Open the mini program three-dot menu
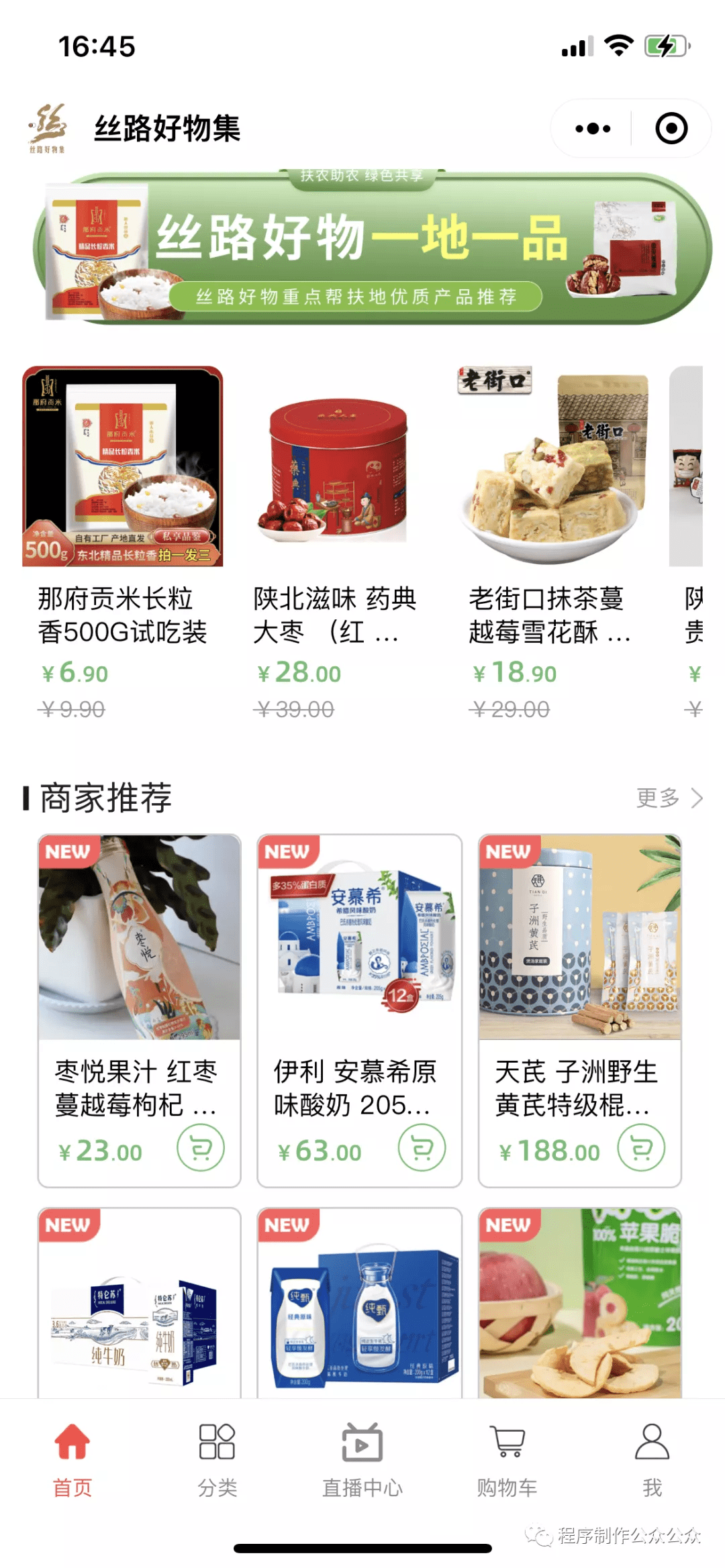The width and height of the screenshot is (725, 1568). point(593,128)
